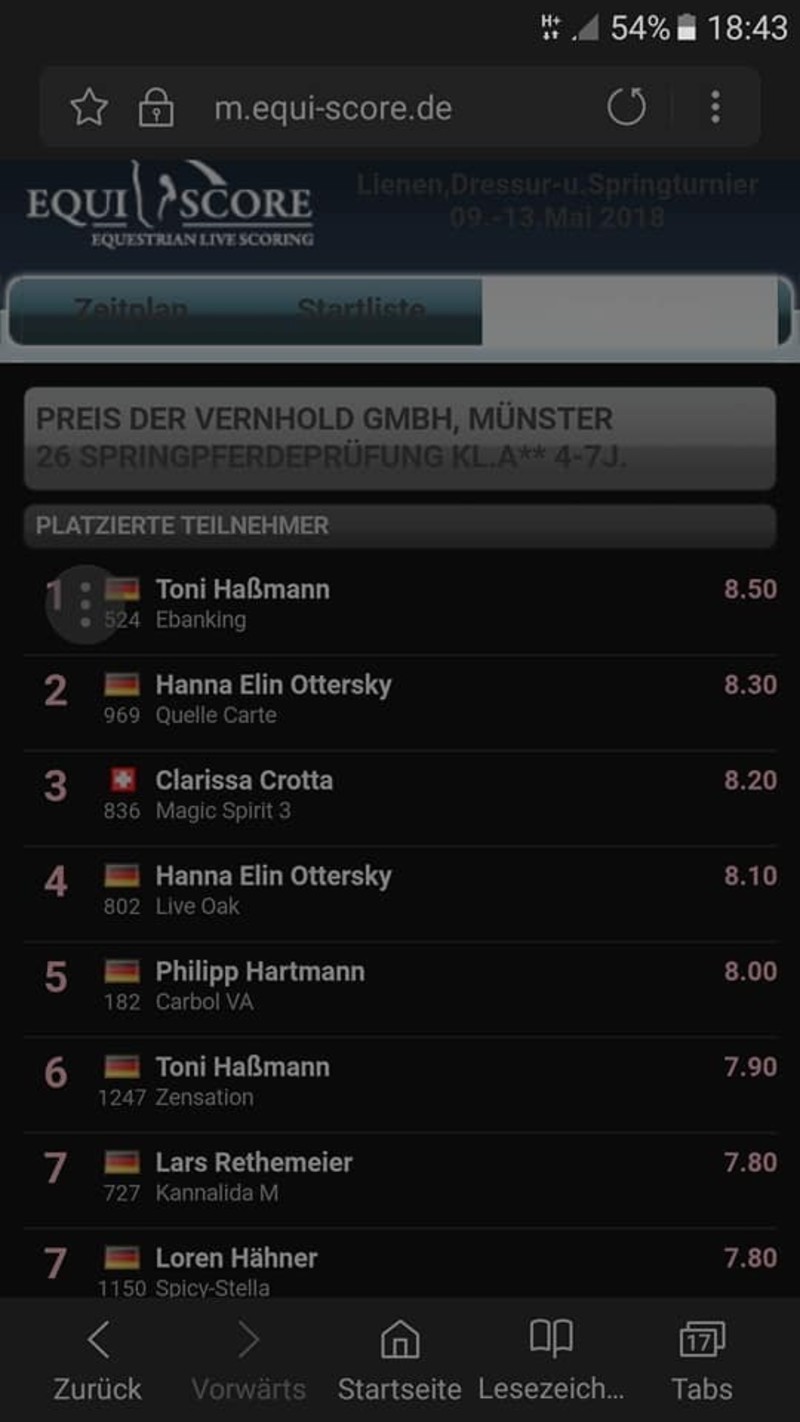The width and height of the screenshot is (800, 1422).
Task: View site security info via lock icon
Action: 156,107
